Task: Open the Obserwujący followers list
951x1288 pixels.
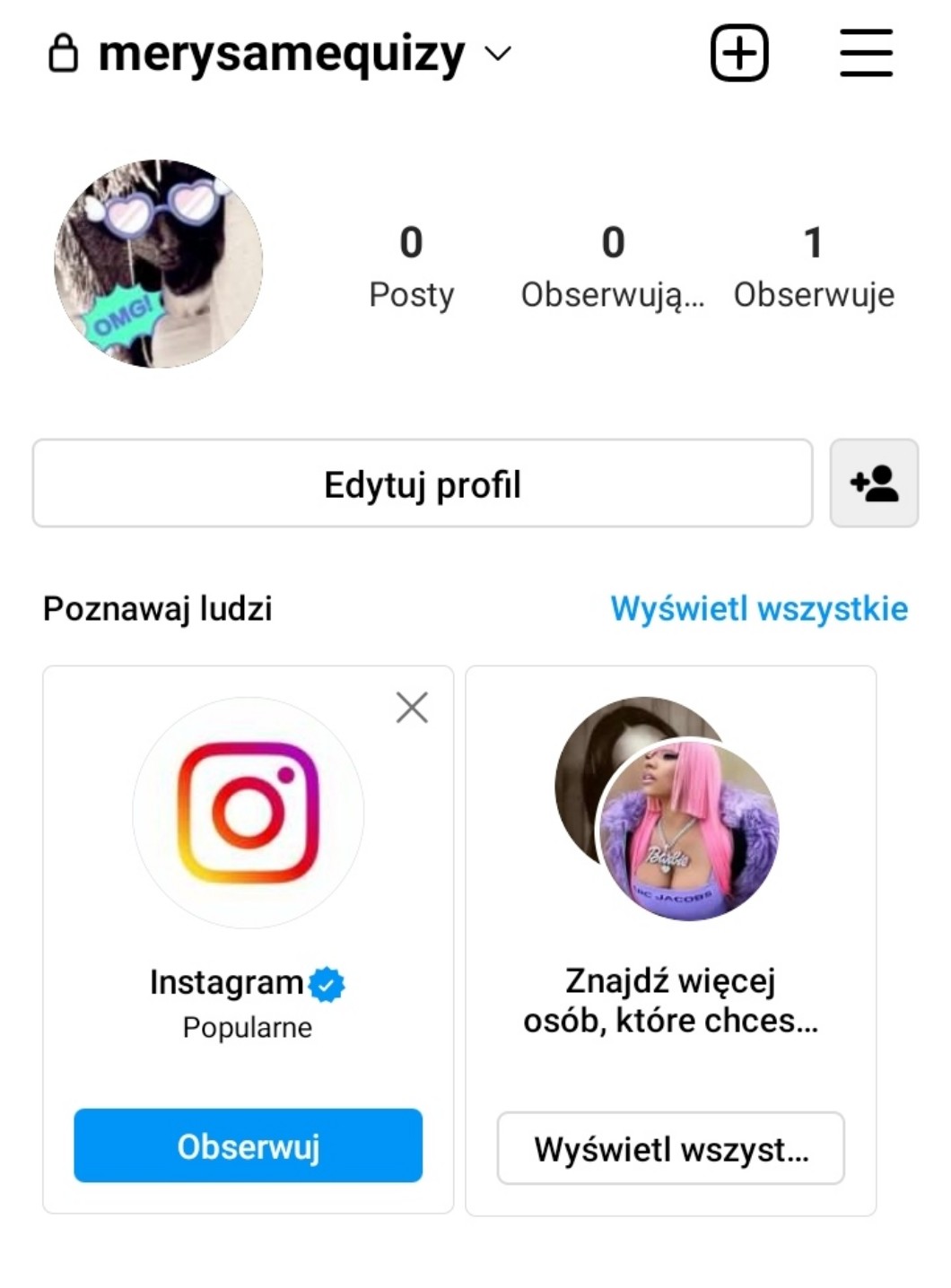Action: click(x=613, y=265)
